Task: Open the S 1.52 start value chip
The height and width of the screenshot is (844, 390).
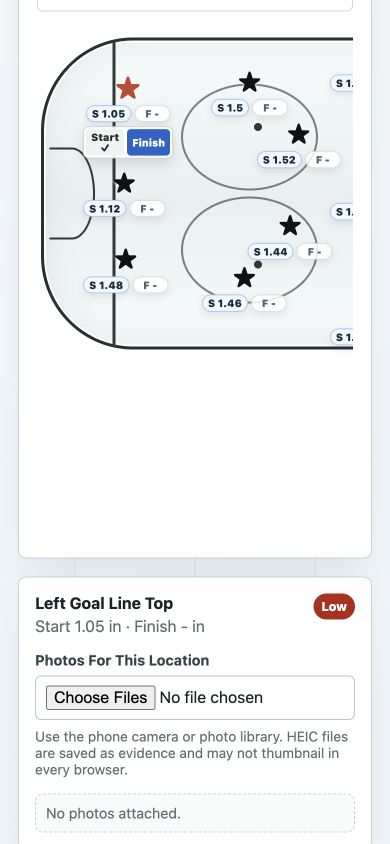Action: coord(279,160)
